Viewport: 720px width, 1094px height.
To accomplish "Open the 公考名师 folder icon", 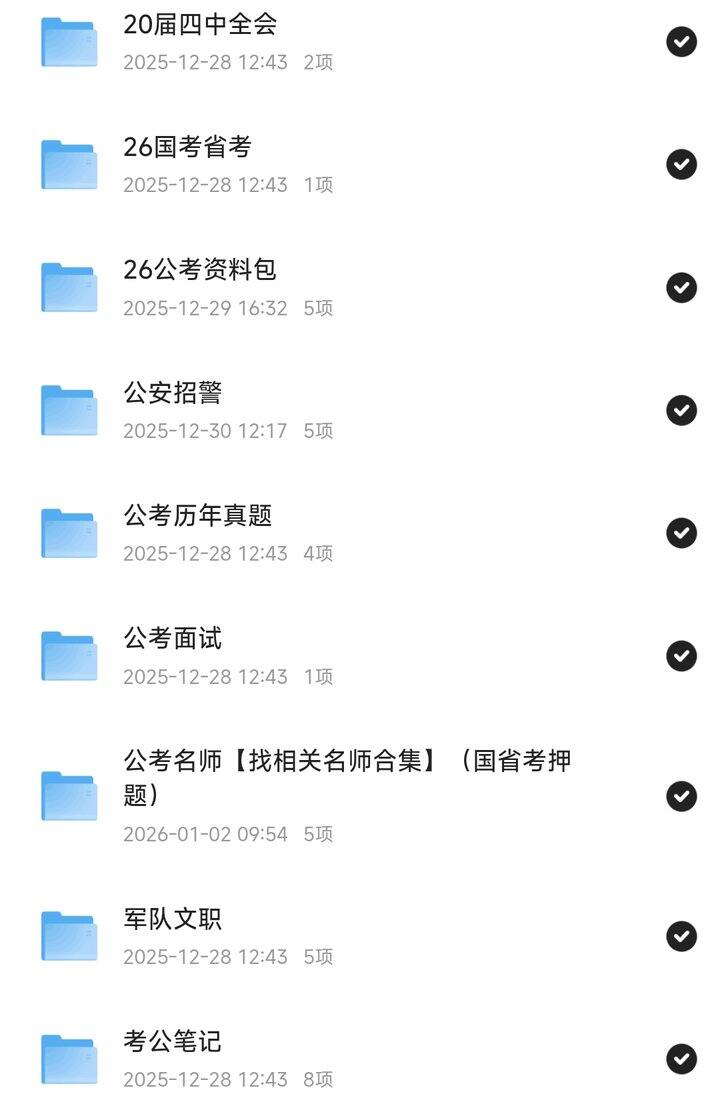I will (x=67, y=796).
